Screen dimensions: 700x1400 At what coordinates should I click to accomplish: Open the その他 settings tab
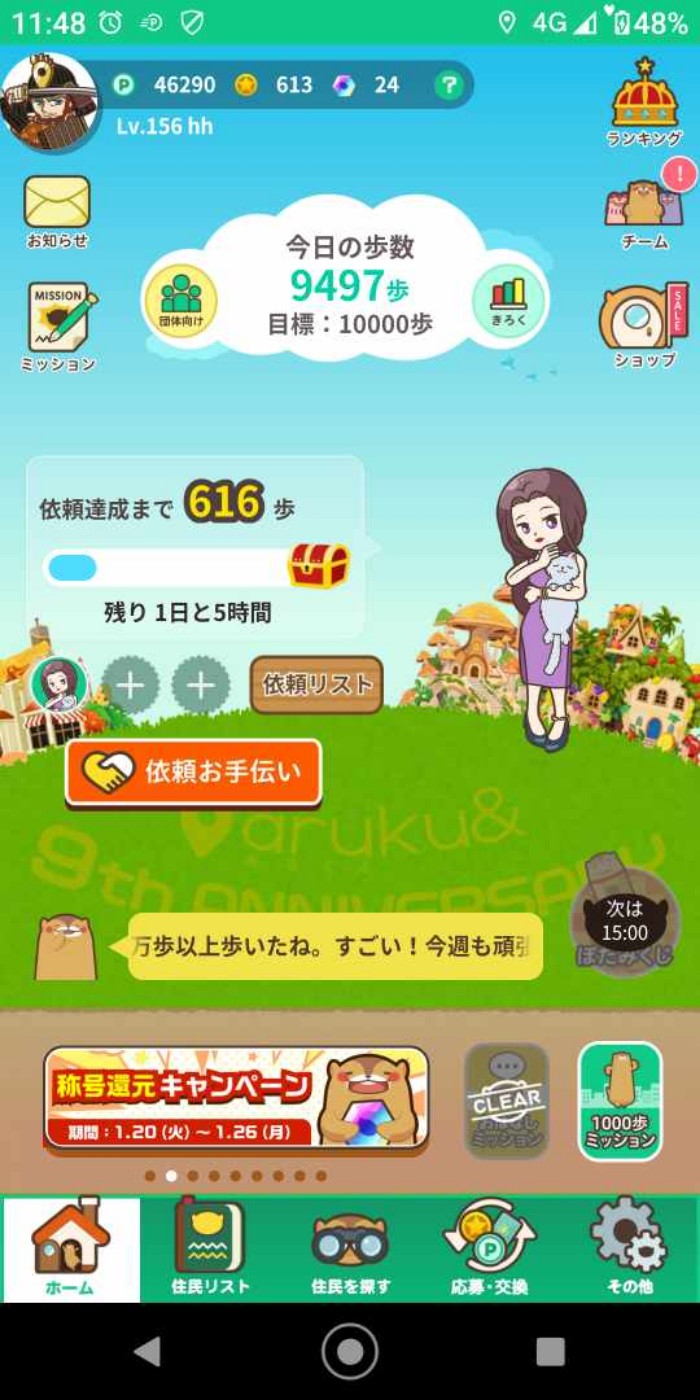628,1248
